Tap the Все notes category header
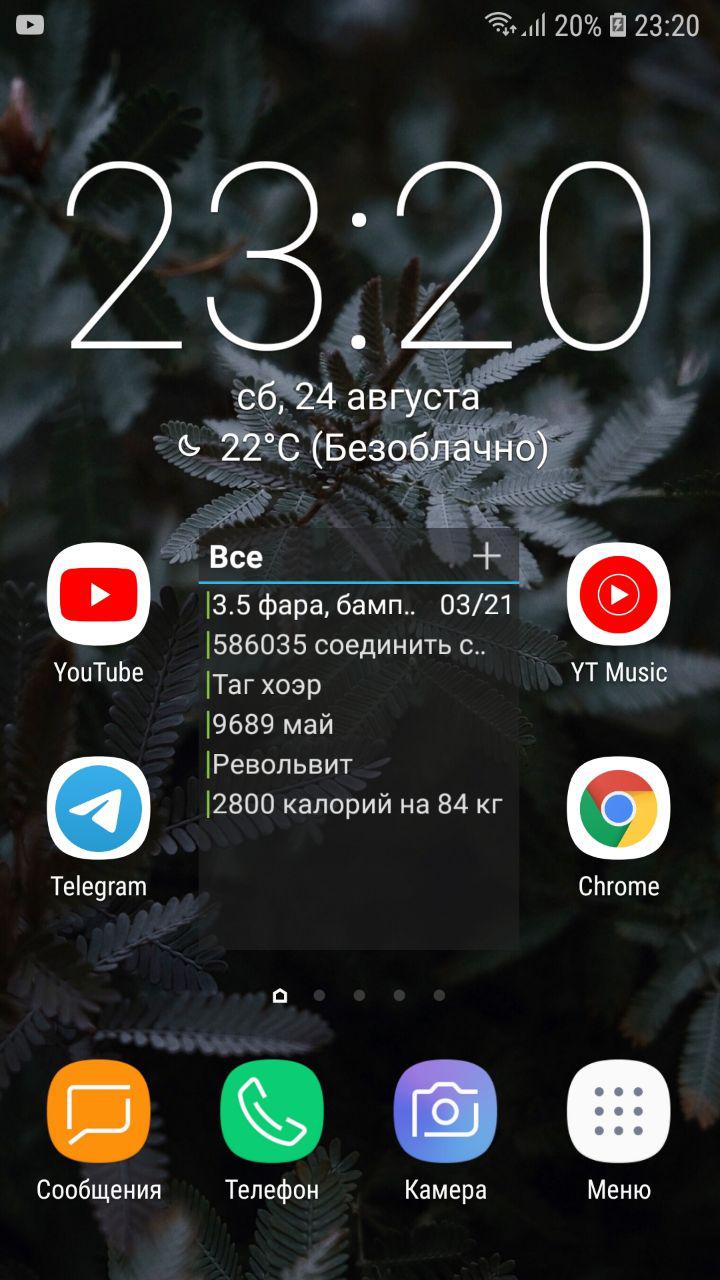 pos(236,557)
